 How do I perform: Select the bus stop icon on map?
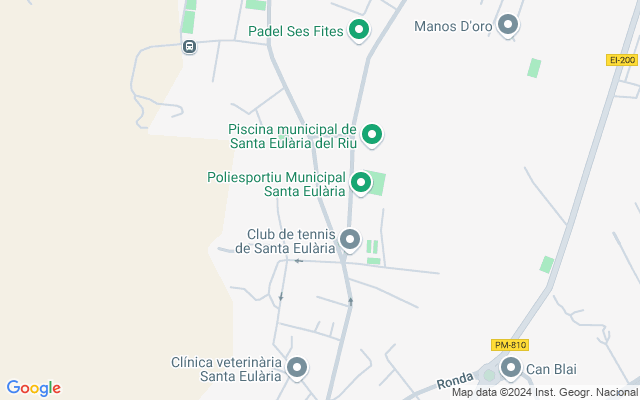[x=189, y=46]
